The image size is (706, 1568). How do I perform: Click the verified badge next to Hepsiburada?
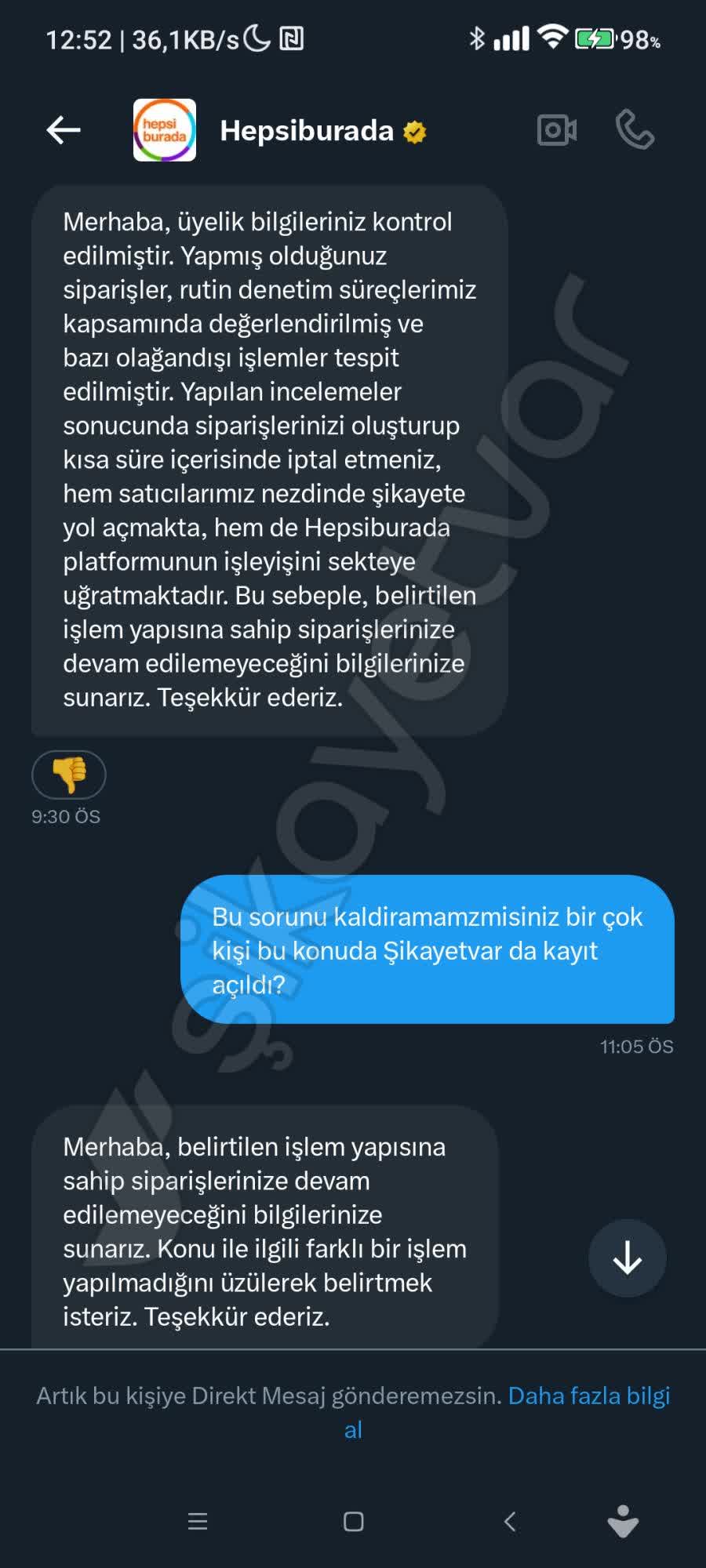pos(413,132)
